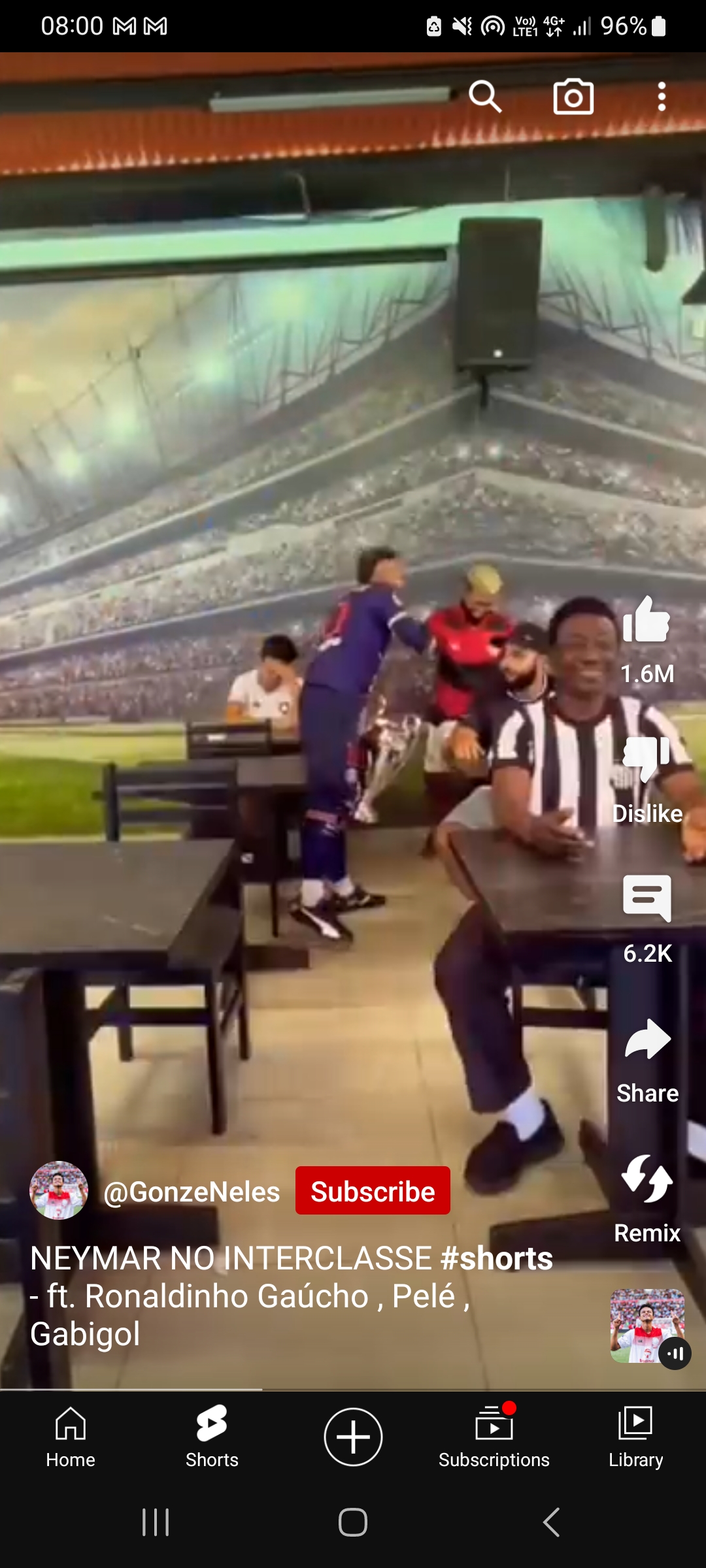Go back using the system back button

pyautogui.click(x=551, y=1522)
